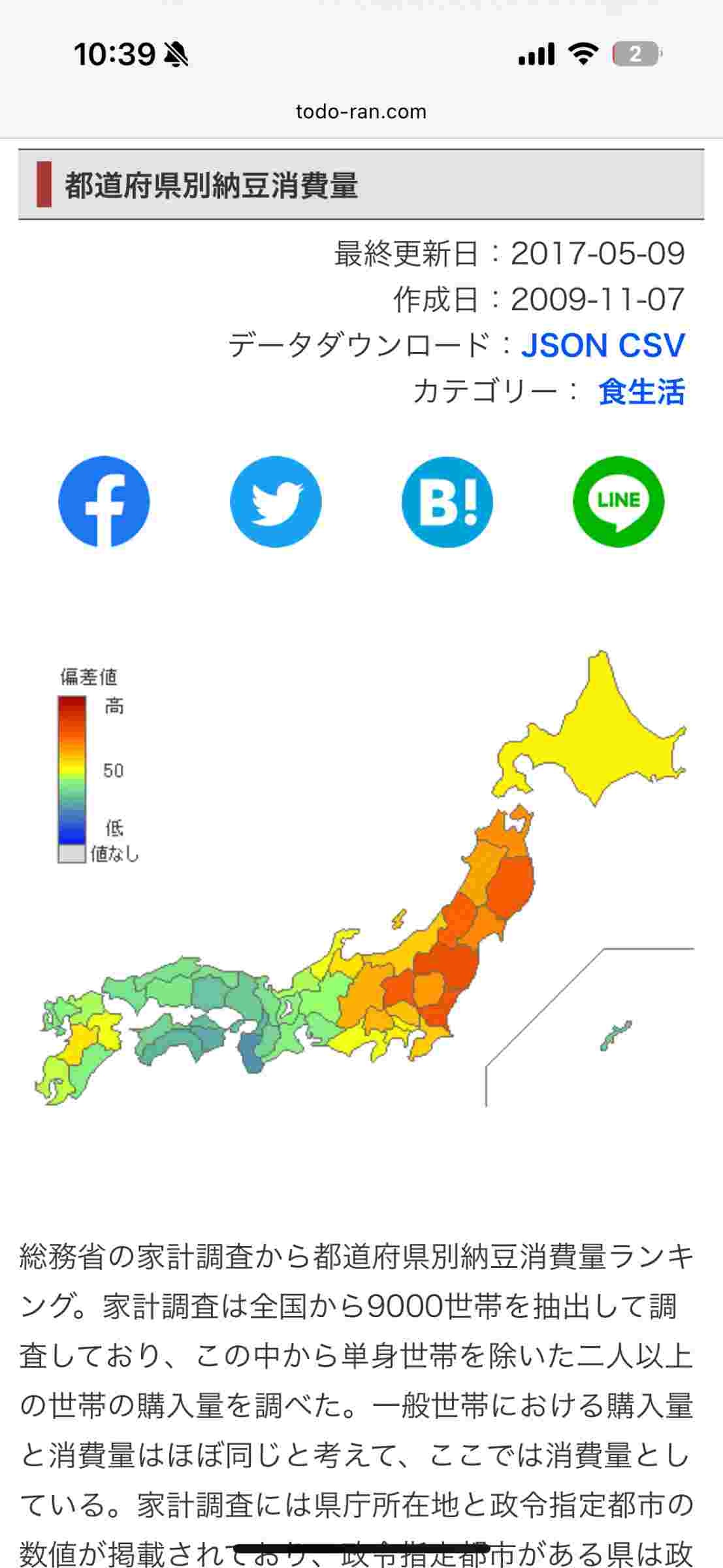Open the 食生活 category link
The height and width of the screenshot is (1568, 723).
pos(641,392)
